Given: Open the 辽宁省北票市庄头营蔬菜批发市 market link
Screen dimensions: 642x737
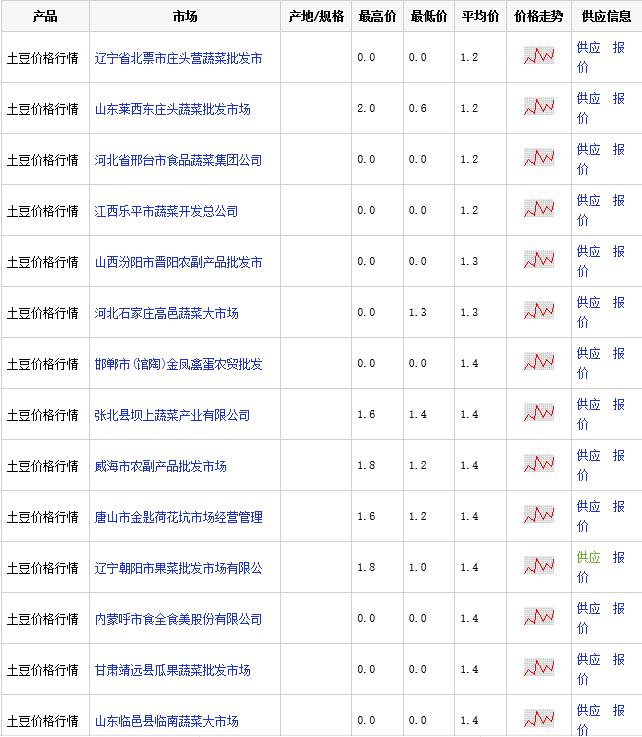Looking at the screenshot, I should pos(178,58).
